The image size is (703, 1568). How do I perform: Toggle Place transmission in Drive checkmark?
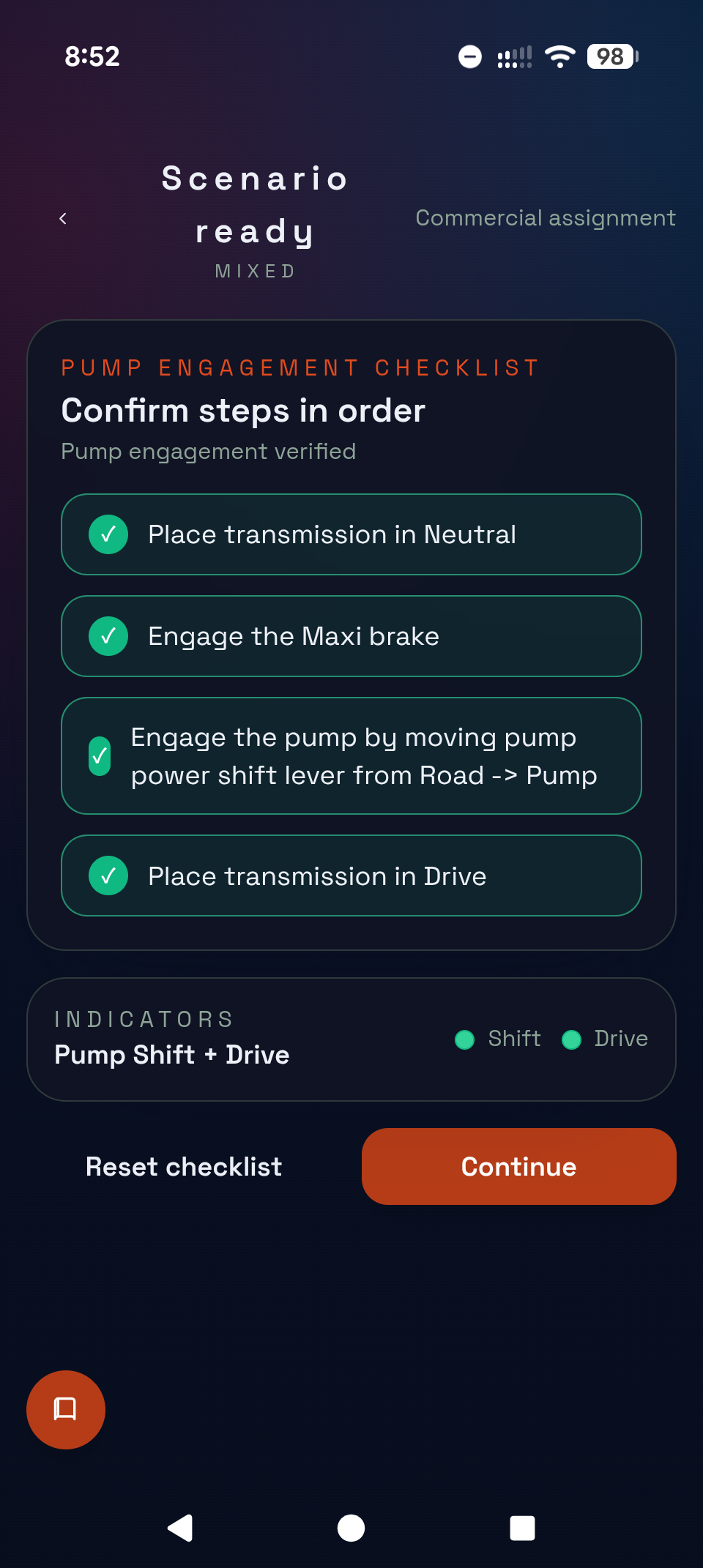coord(108,876)
